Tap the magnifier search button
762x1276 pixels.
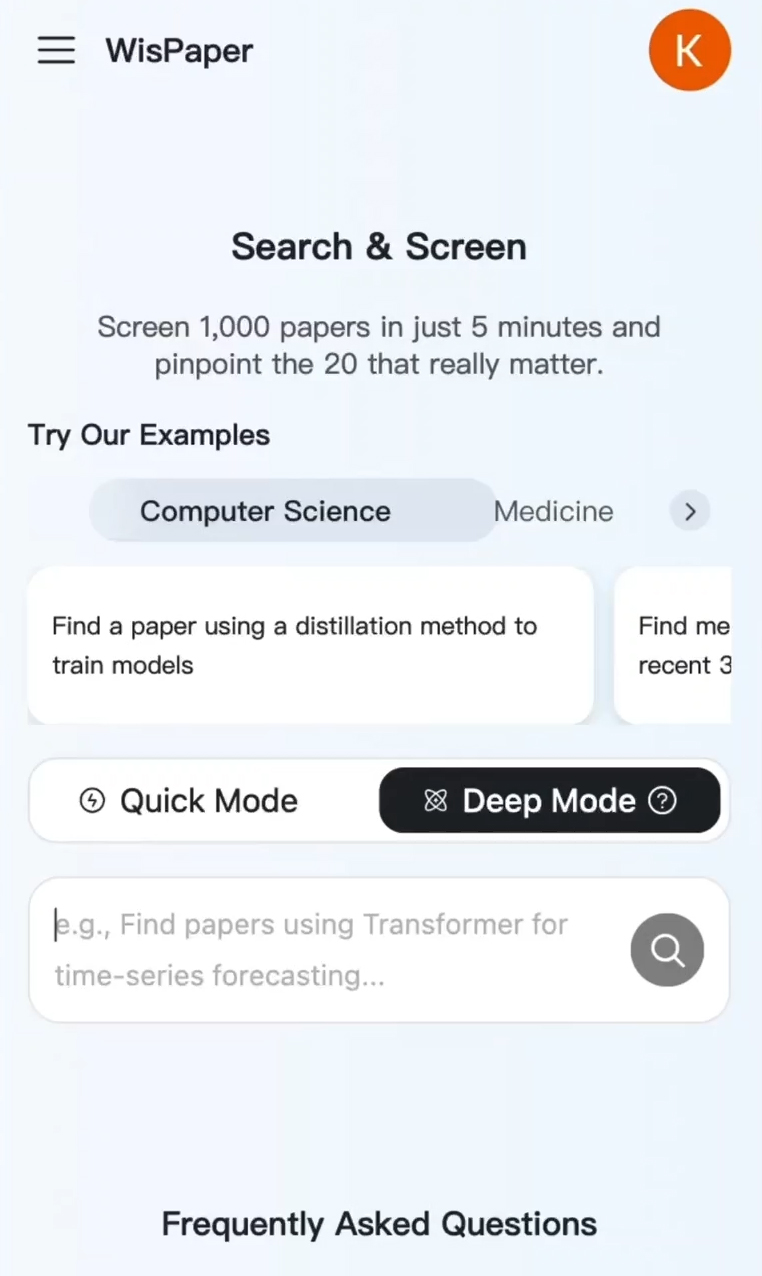click(667, 950)
